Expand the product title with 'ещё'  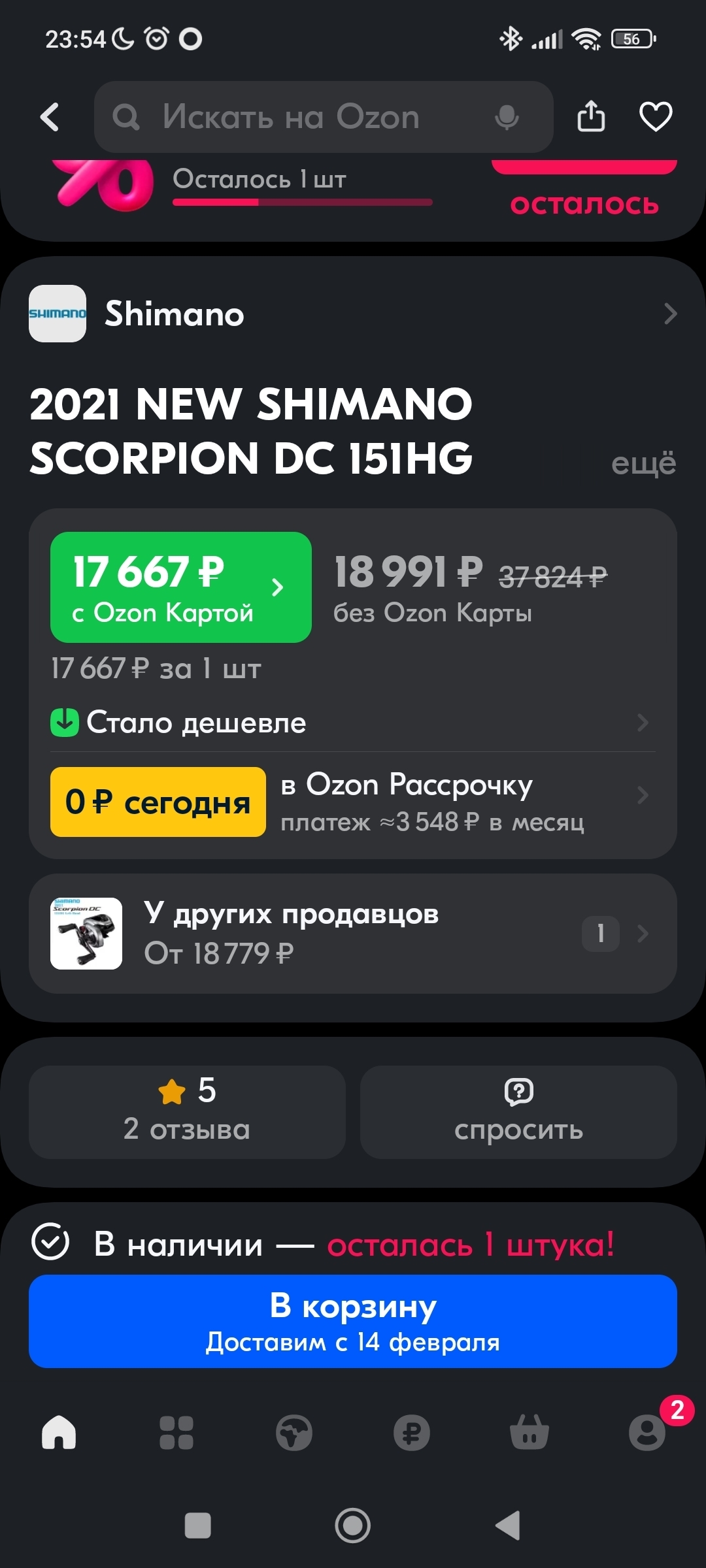[643, 463]
